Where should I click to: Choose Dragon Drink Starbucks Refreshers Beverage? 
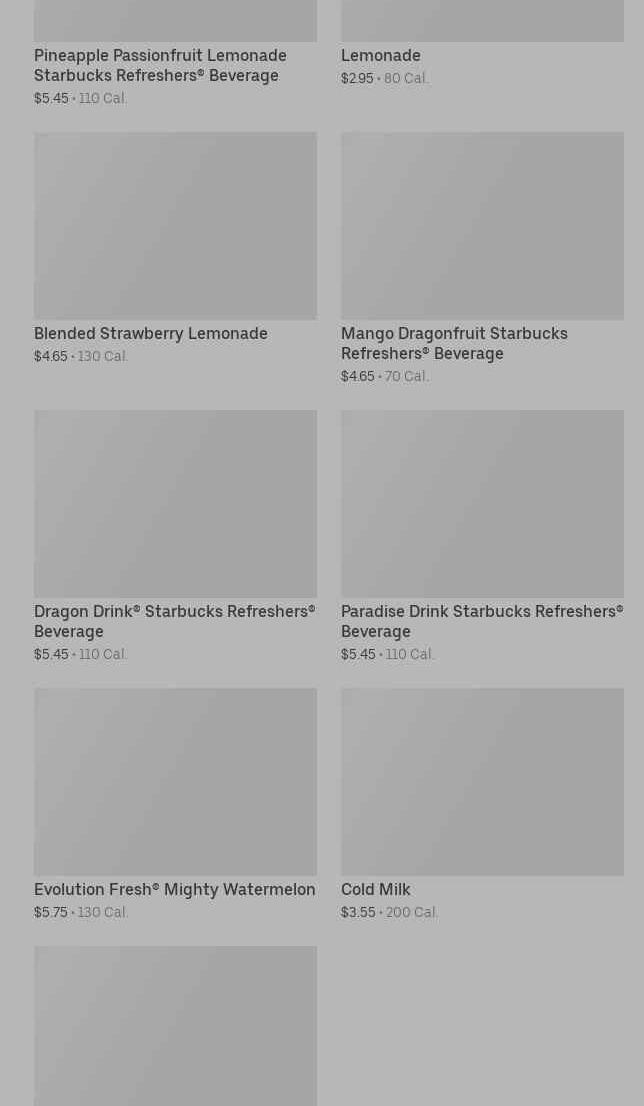coord(175,536)
